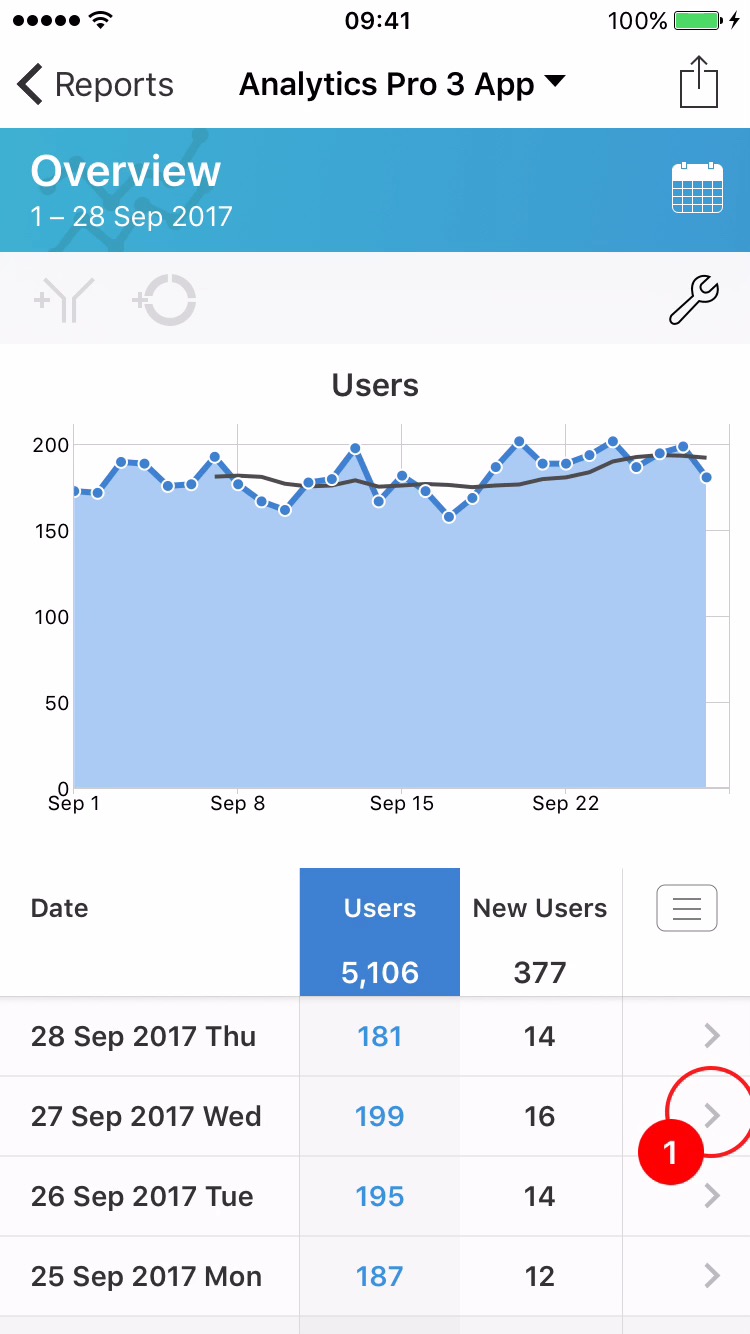Add a comparison with the circle icon
Image resolution: width=750 pixels, height=1334 pixels.
click(165, 300)
